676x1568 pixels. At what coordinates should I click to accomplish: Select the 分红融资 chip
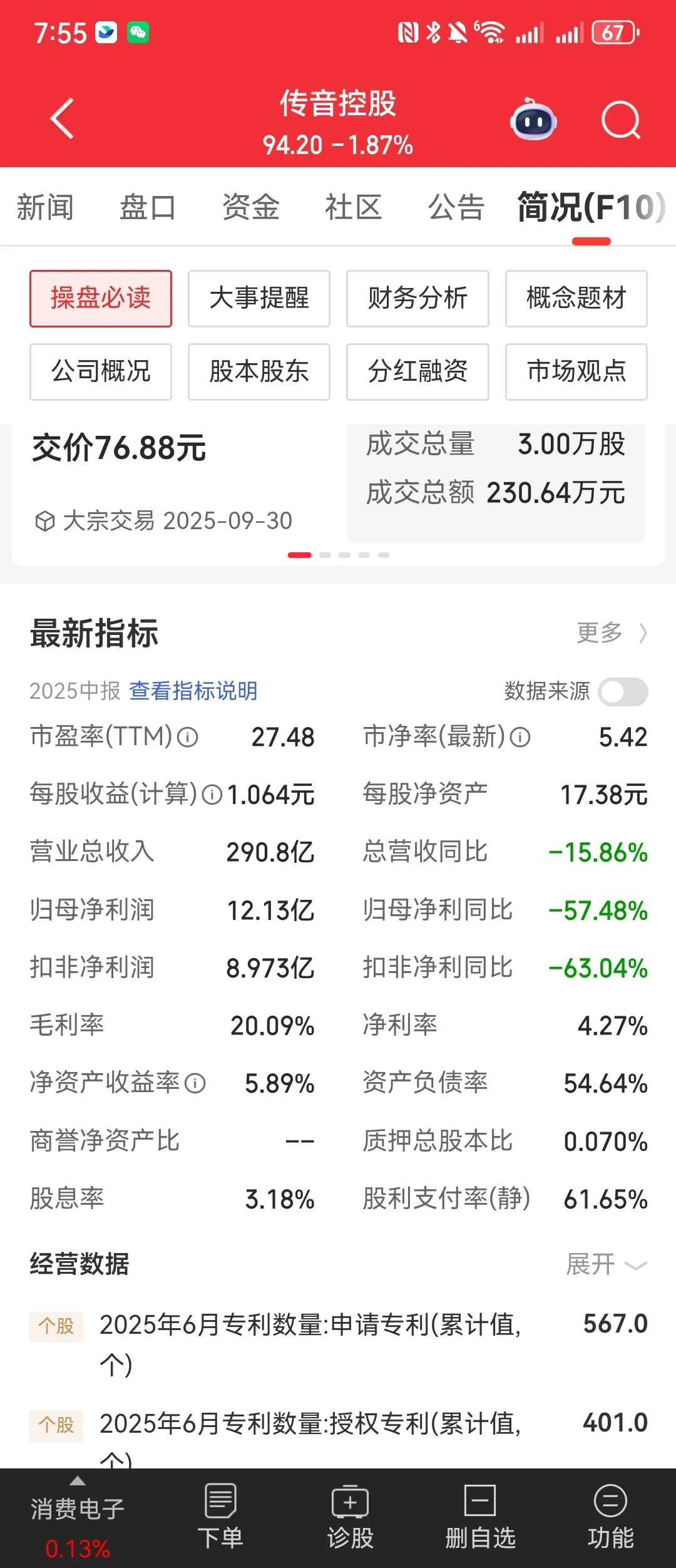coord(417,371)
